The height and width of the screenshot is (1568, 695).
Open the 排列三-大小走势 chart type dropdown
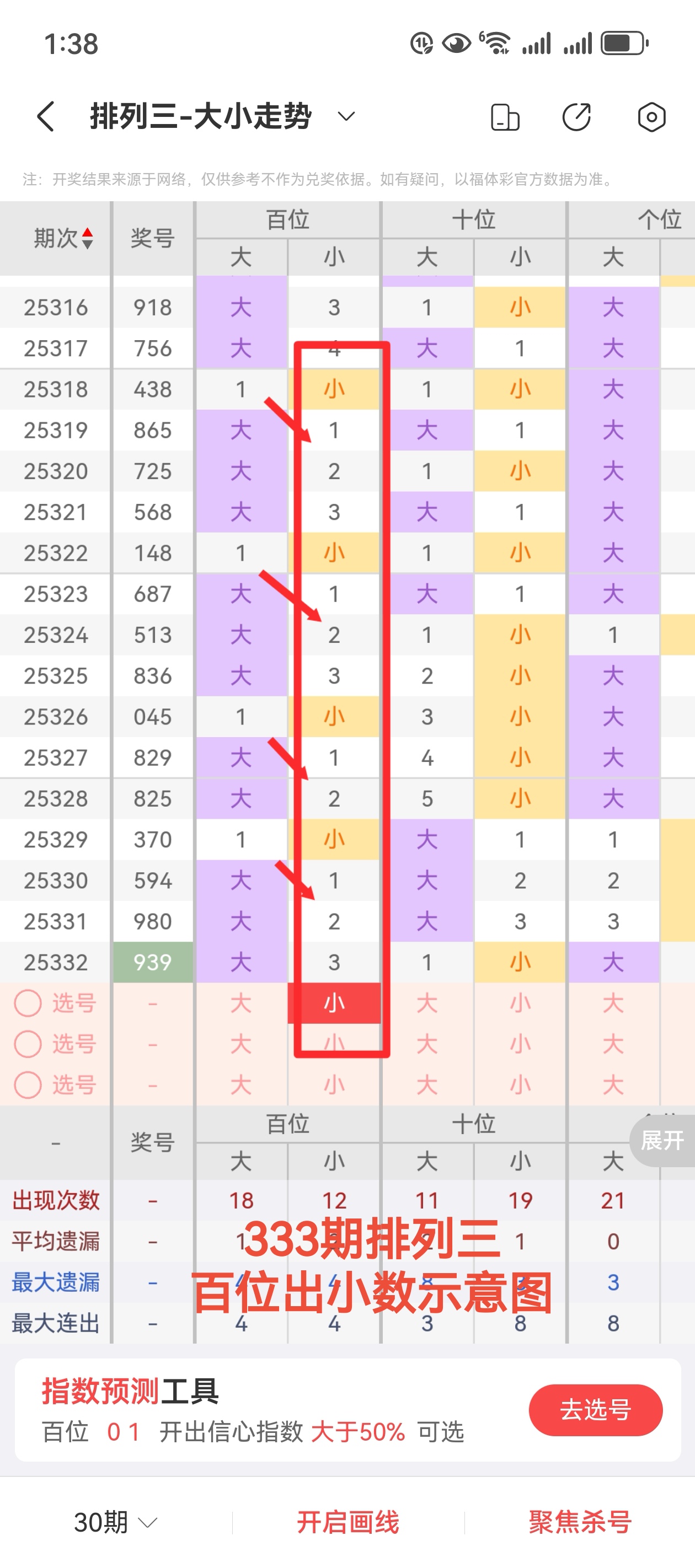pyautogui.click(x=346, y=116)
